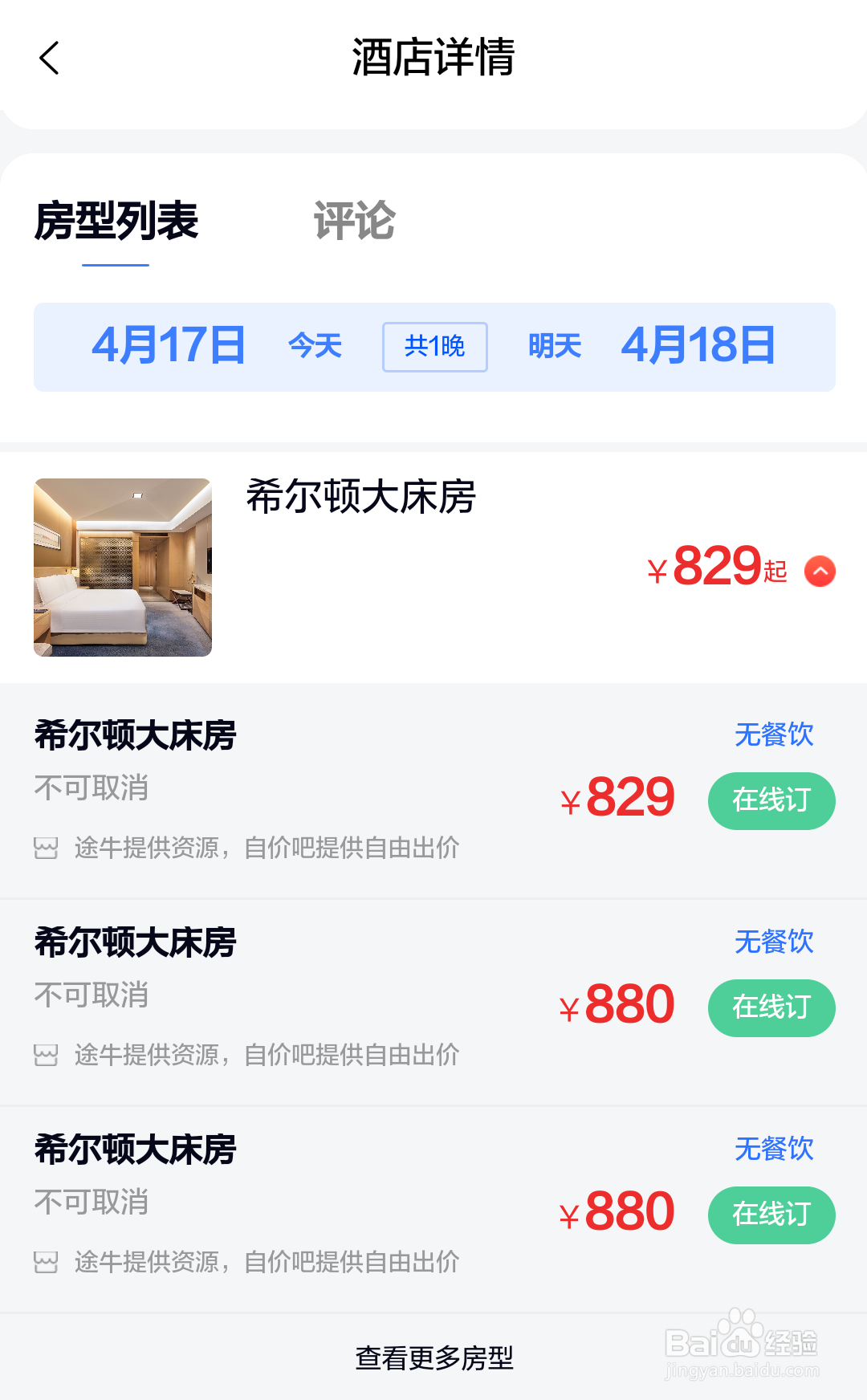Click the orange collapse arrow beside ¥829起
Viewport: 867px width, 1400px height.
point(819,572)
